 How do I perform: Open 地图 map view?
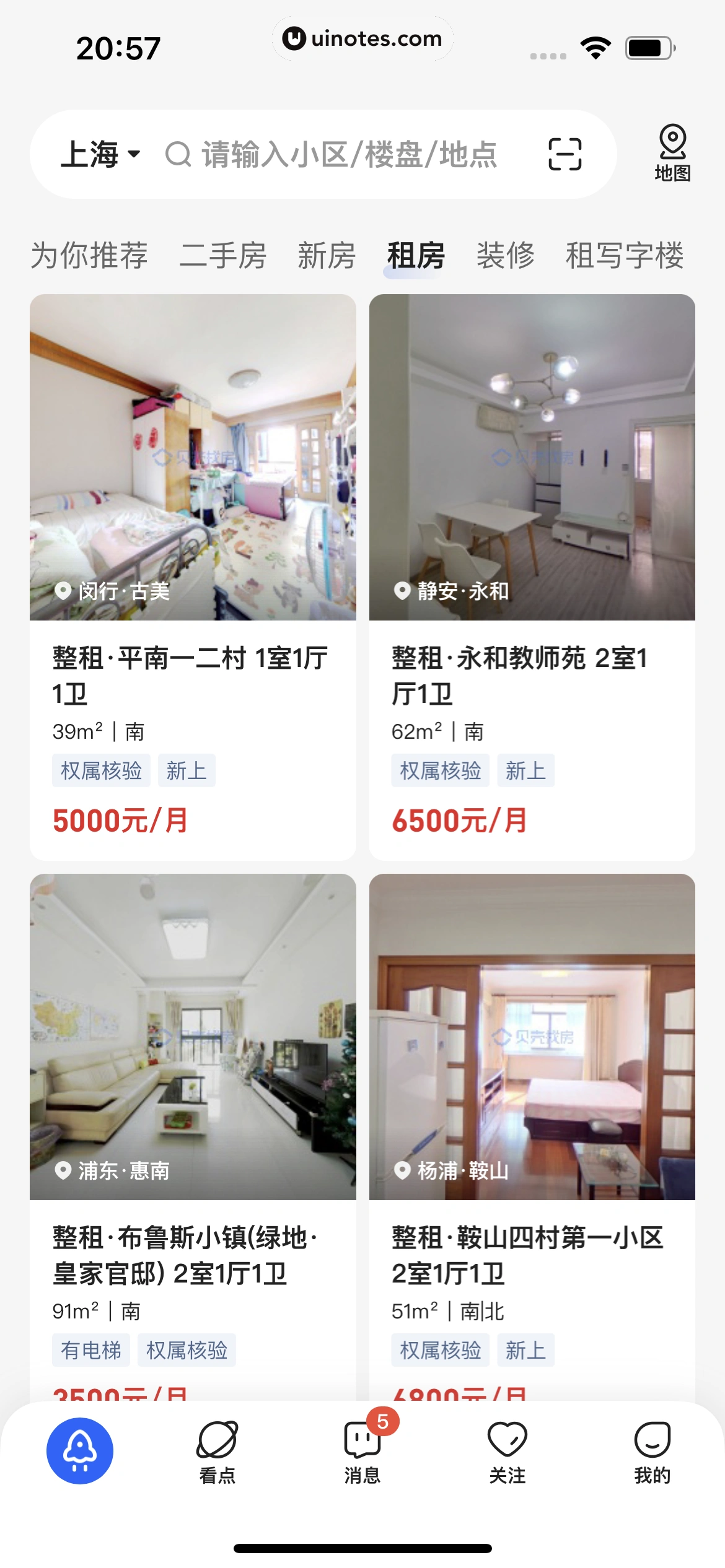coord(672,153)
